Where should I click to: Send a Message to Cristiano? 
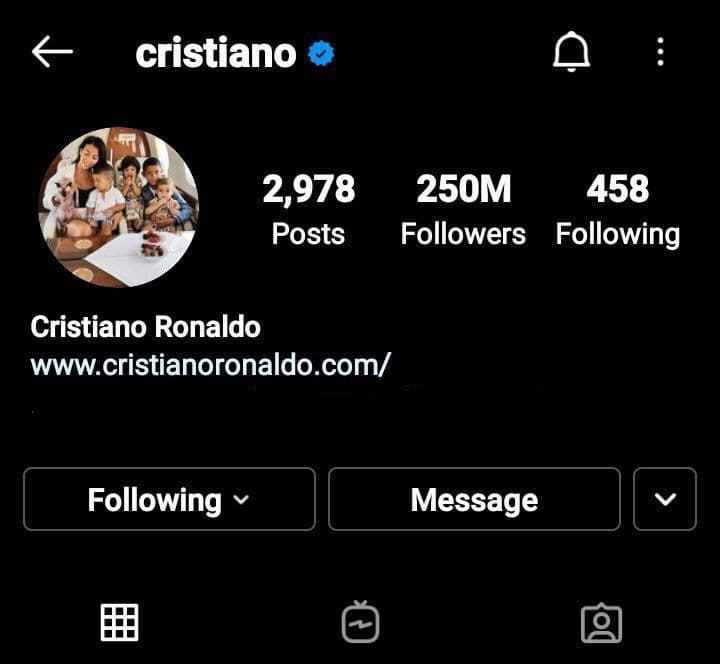pyautogui.click(x=474, y=499)
